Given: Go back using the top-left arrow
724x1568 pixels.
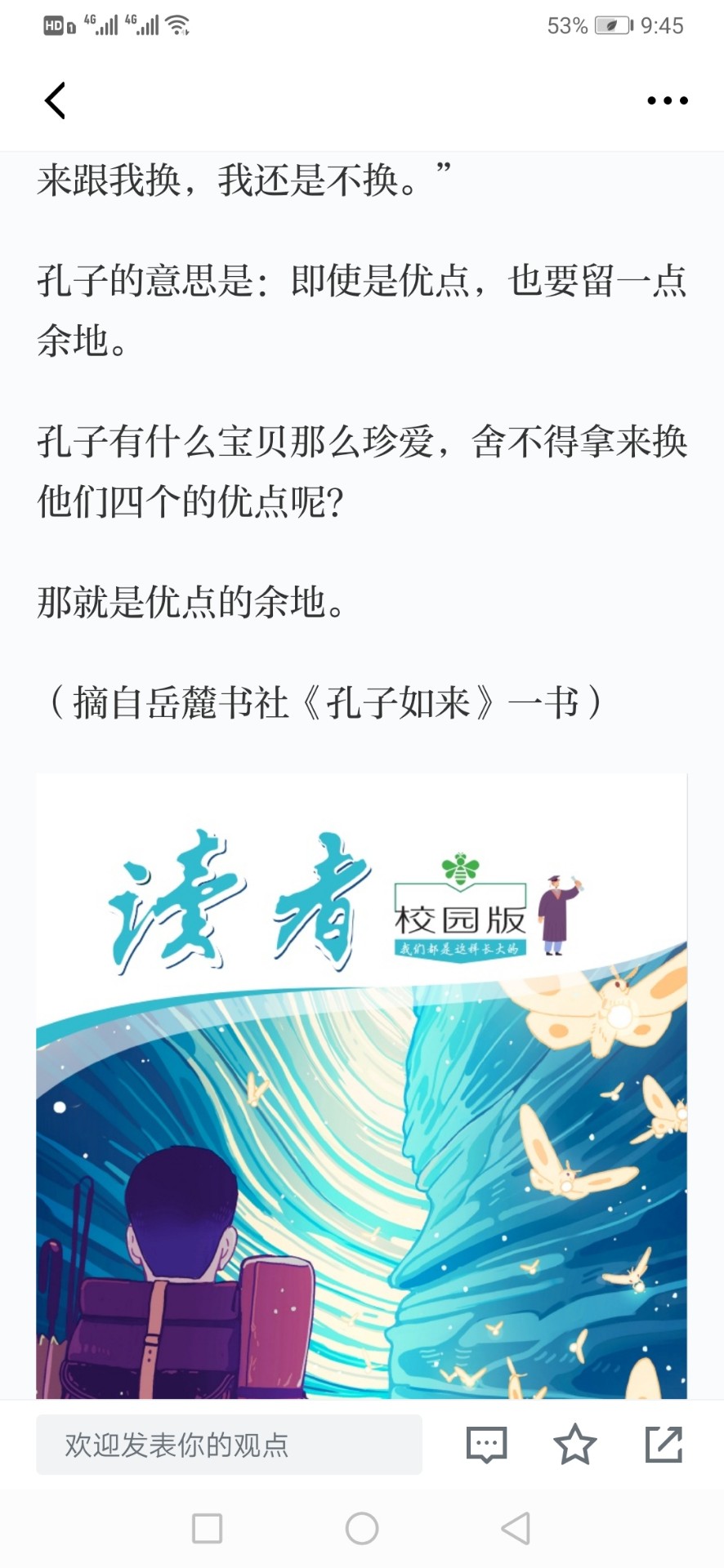Looking at the screenshot, I should point(55,101).
